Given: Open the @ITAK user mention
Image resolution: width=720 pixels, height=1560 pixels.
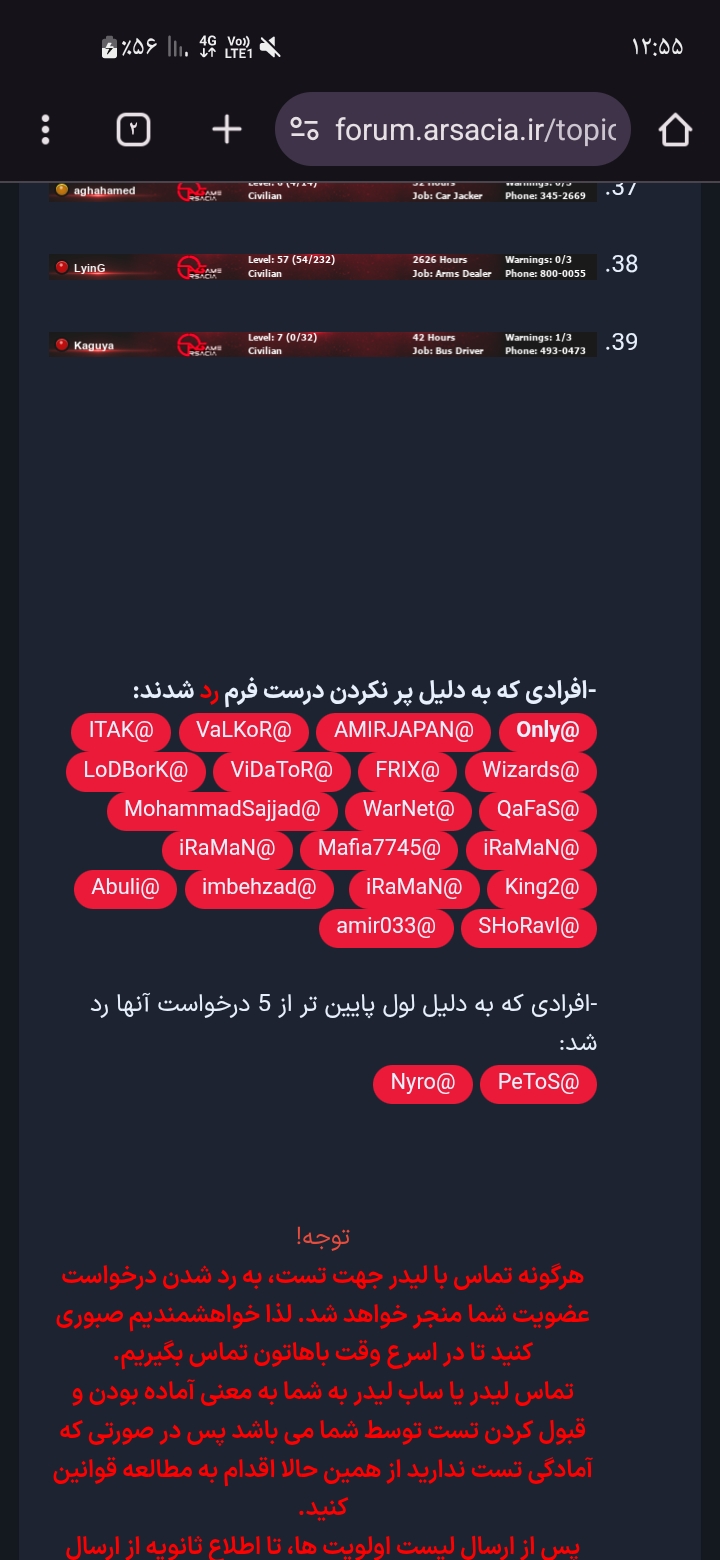Looking at the screenshot, I should tap(120, 731).
